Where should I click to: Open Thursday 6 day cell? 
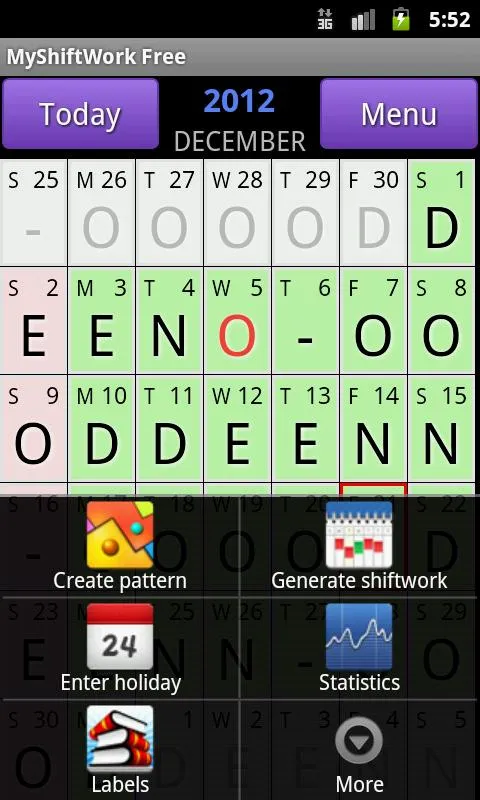click(305, 320)
